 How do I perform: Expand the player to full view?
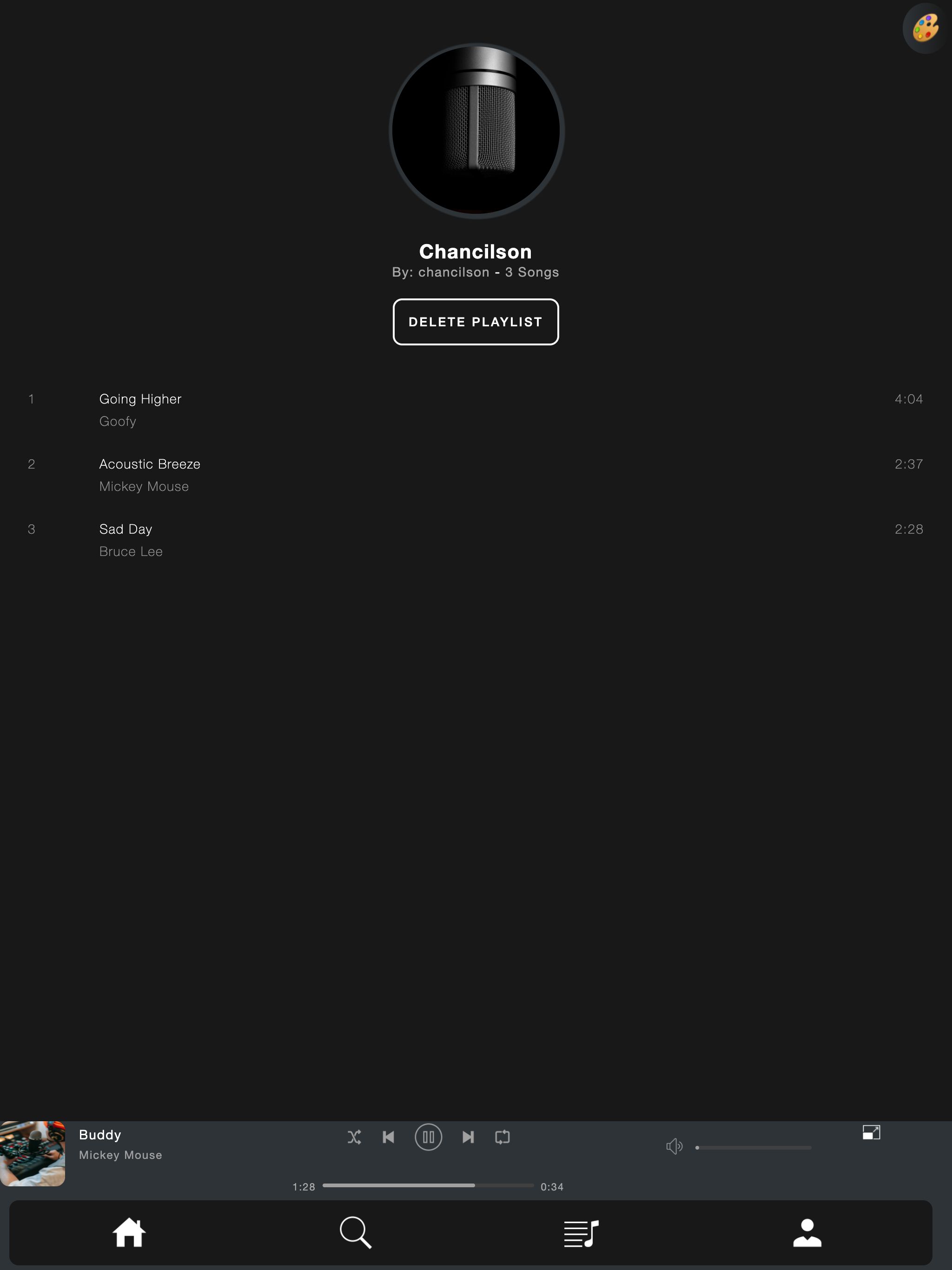point(871,1132)
